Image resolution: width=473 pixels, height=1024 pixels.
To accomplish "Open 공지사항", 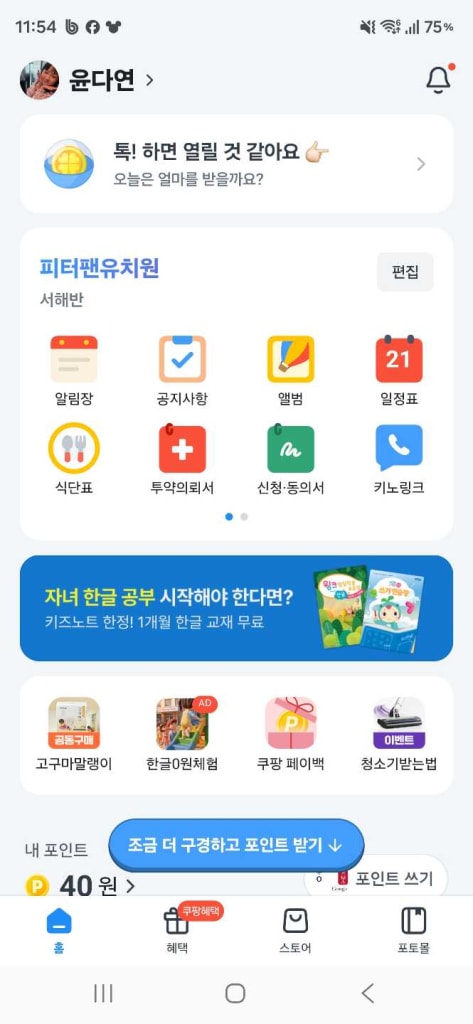I will tap(182, 370).
